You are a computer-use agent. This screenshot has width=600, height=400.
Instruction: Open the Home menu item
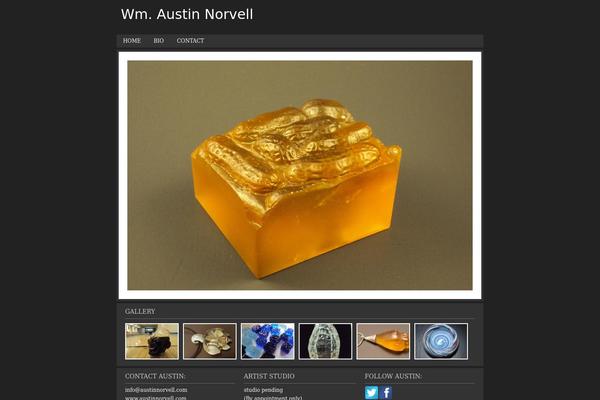tap(131, 41)
